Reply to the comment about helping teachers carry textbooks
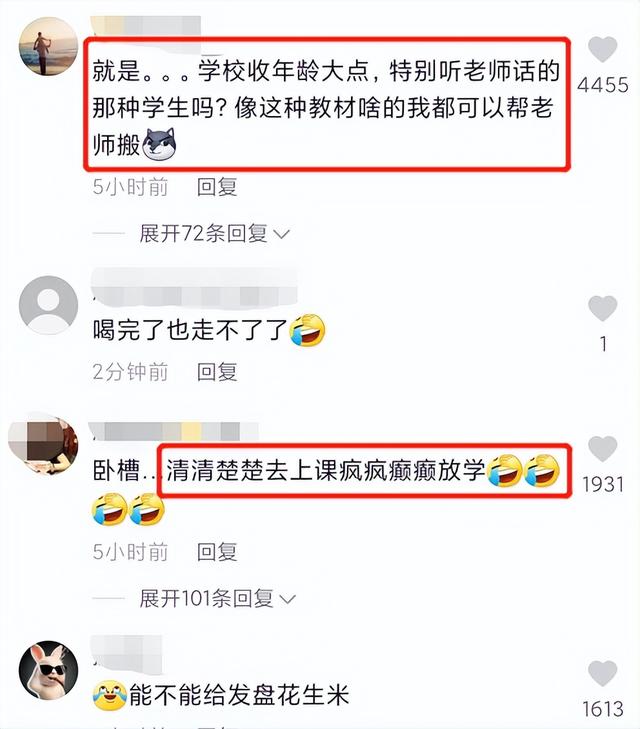The height and width of the screenshot is (729, 640). pyautogui.click(x=216, y=186)
